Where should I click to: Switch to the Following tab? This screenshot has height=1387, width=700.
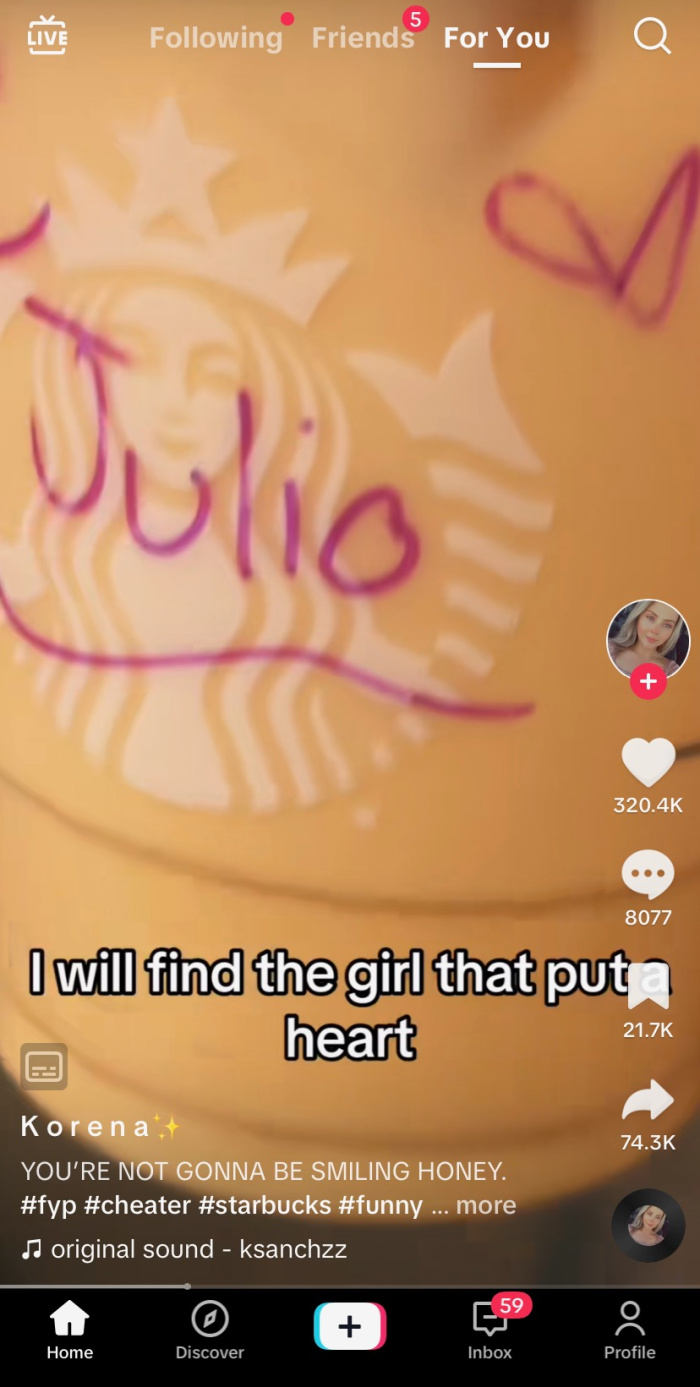coord(216,38)
